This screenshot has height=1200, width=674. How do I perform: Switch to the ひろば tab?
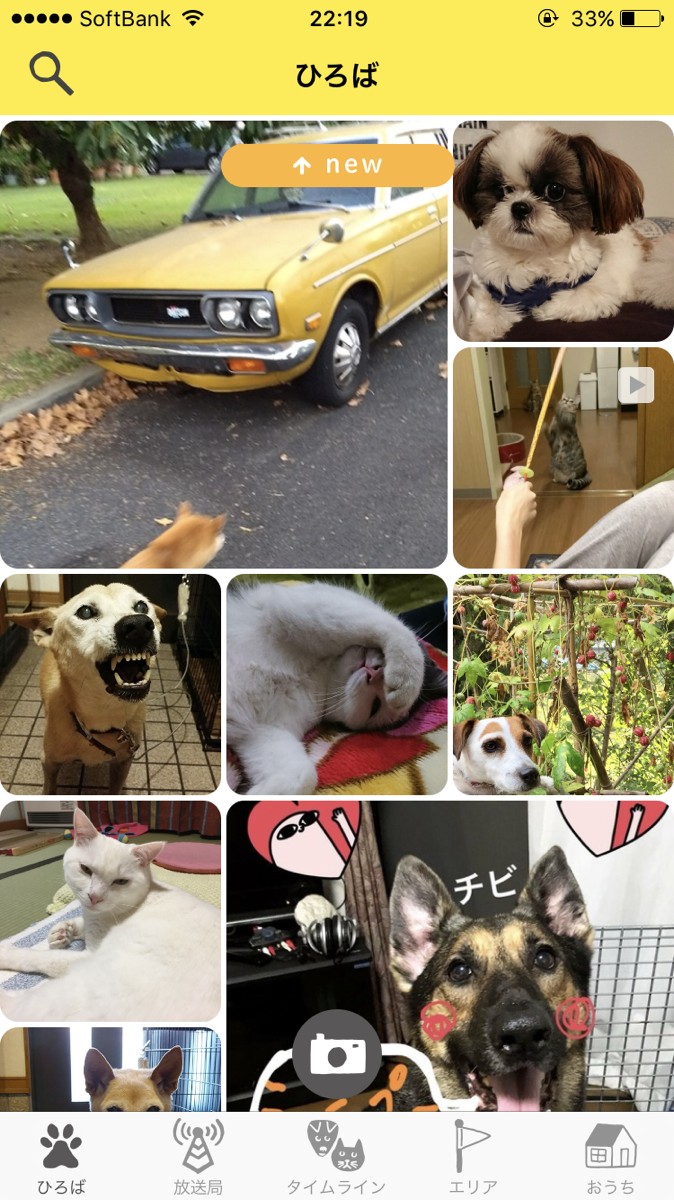(61, 1158)
